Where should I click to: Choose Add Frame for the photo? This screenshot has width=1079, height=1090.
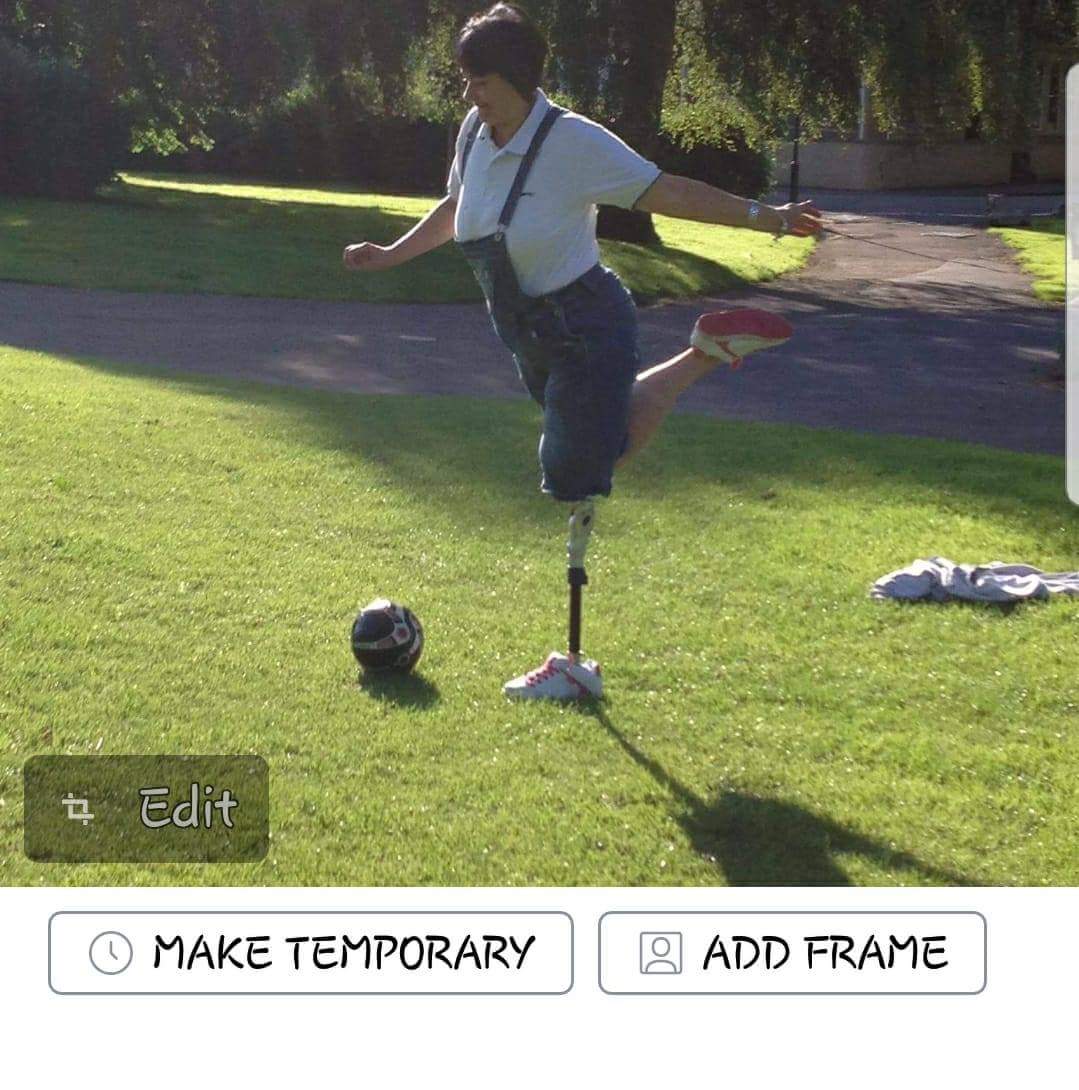(791, 952)
